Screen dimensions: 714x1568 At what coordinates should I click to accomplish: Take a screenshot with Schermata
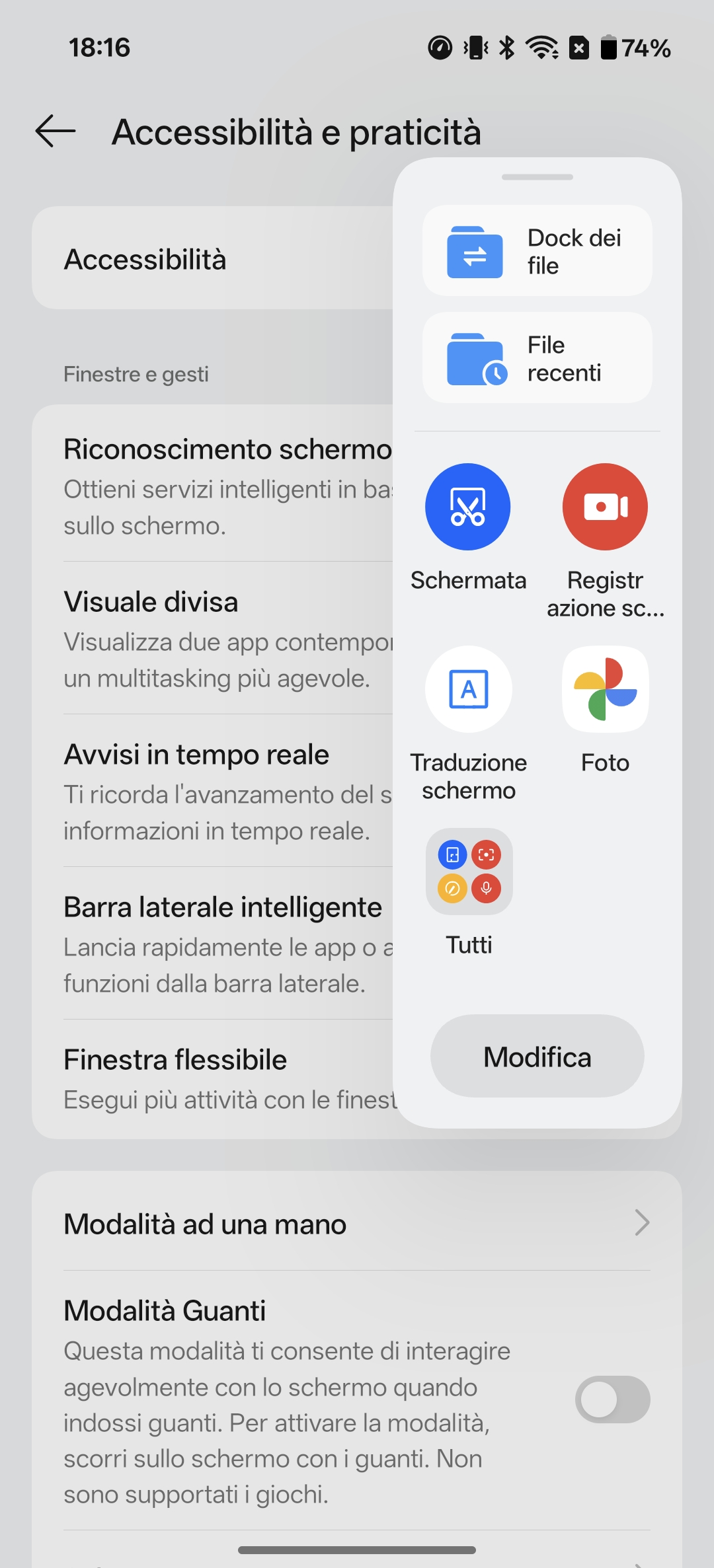coord(468,507)
